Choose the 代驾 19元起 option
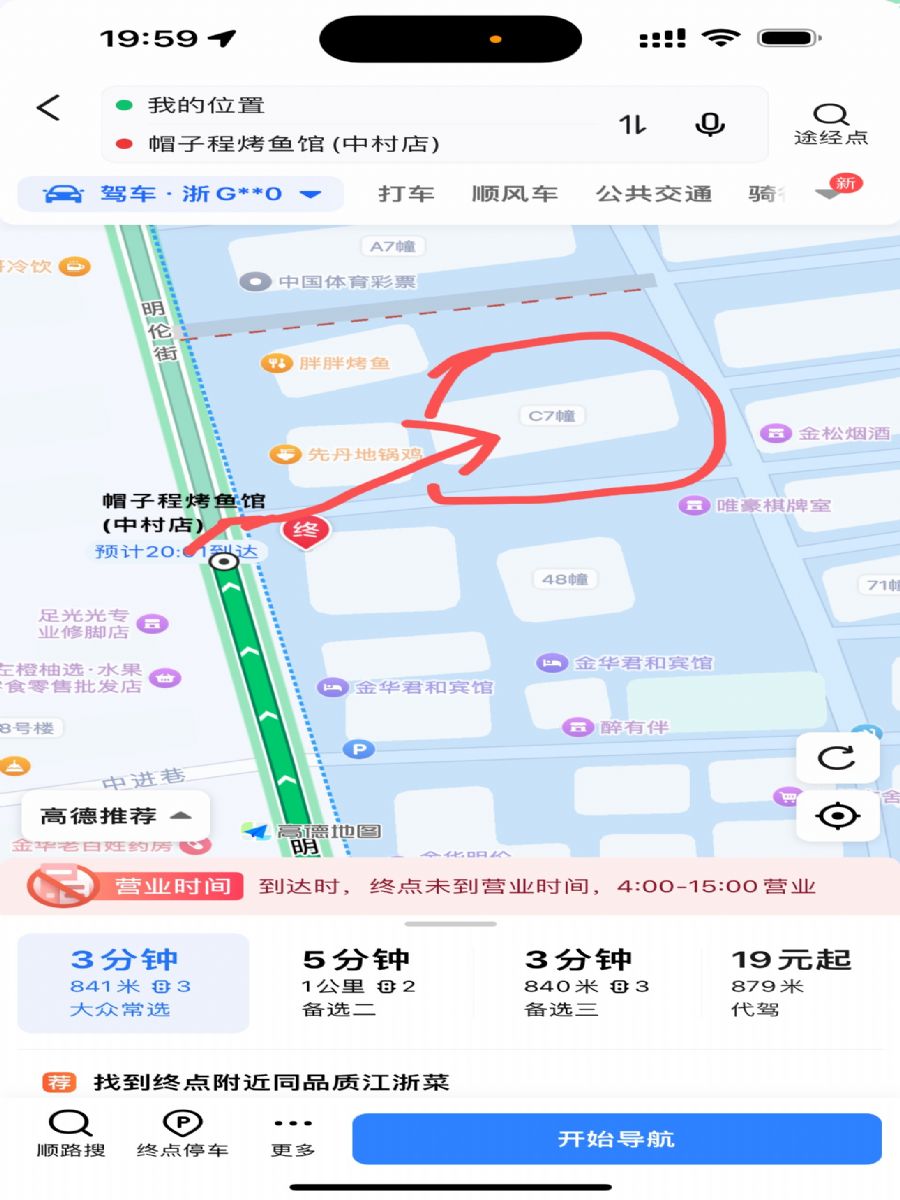Viewport: 900px width, 1200px height. [790, 982]
